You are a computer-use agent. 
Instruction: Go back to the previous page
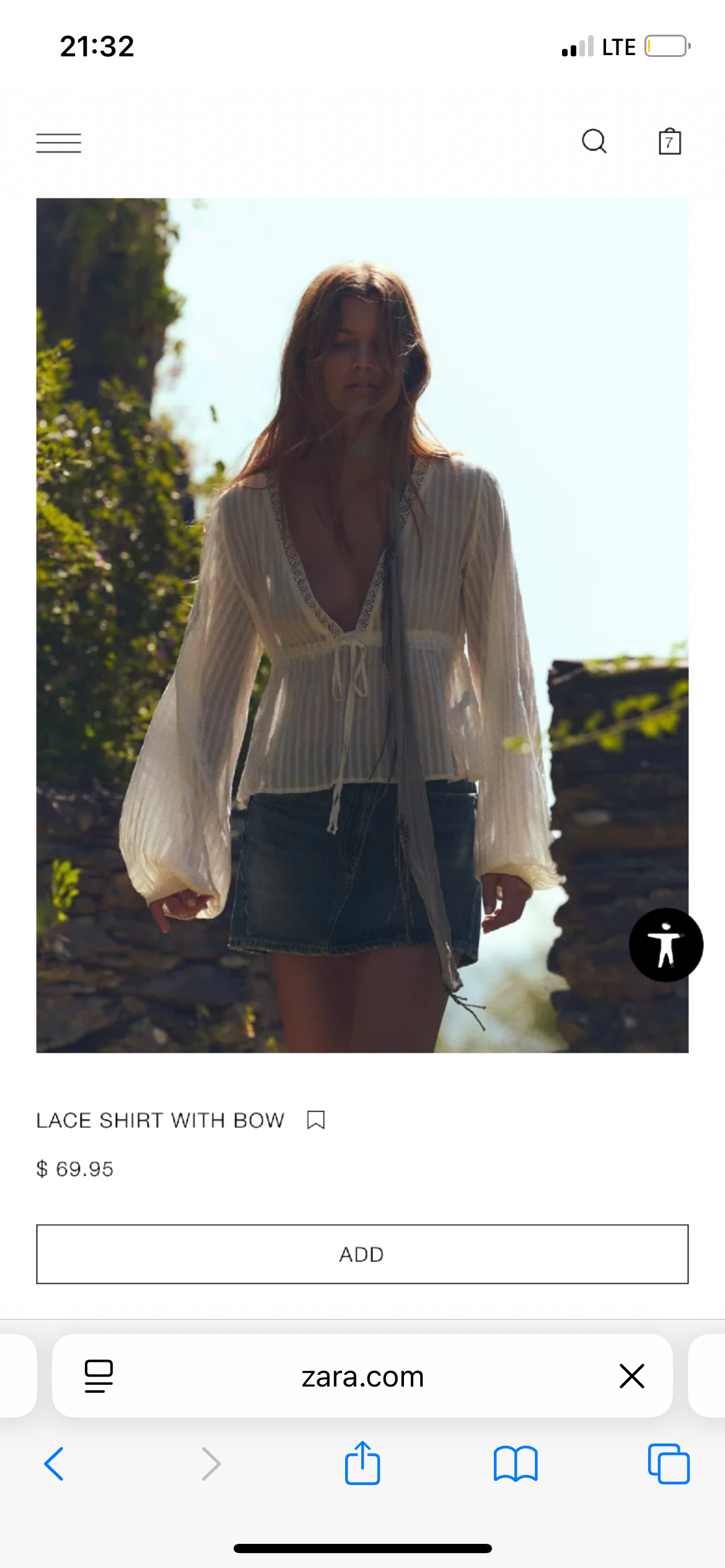55,1464
